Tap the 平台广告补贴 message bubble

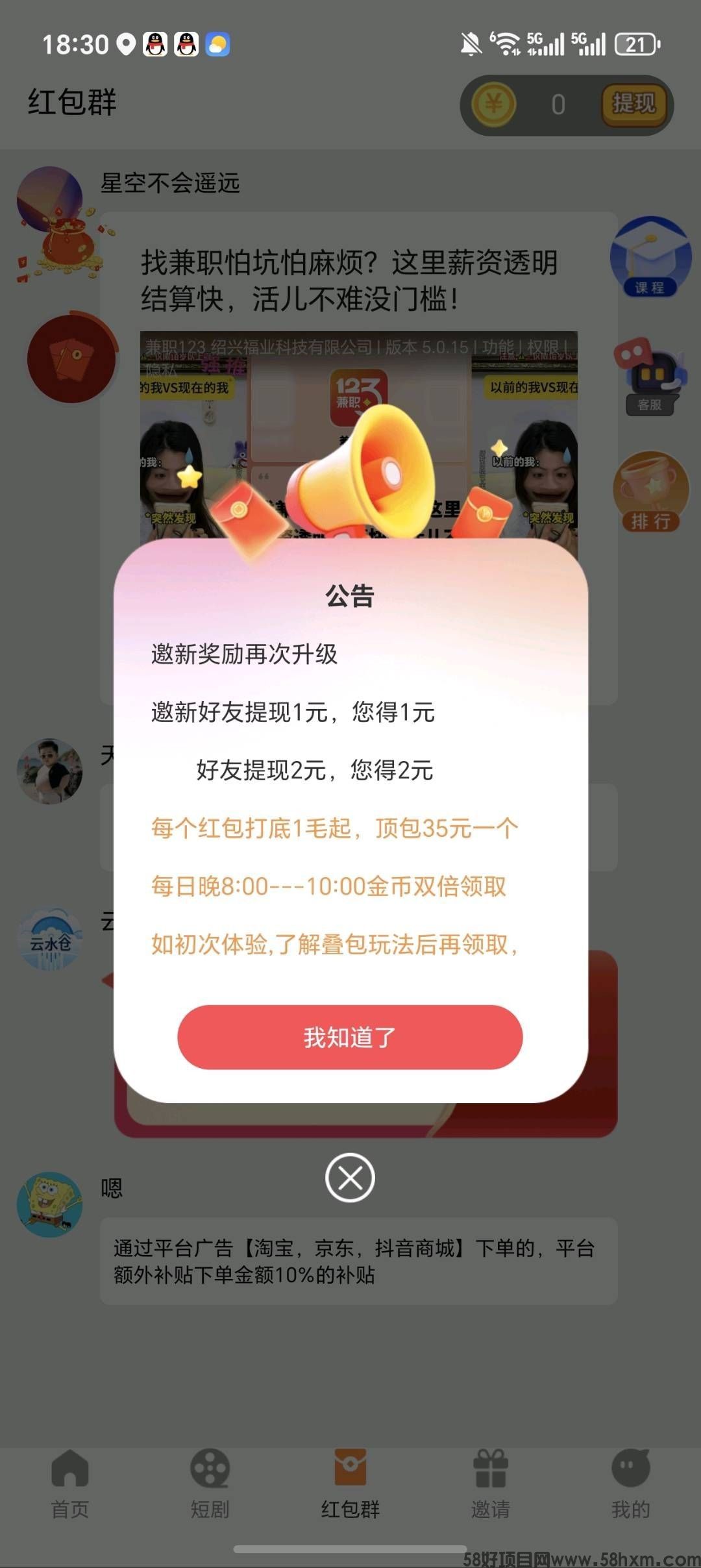[357, 1260]
